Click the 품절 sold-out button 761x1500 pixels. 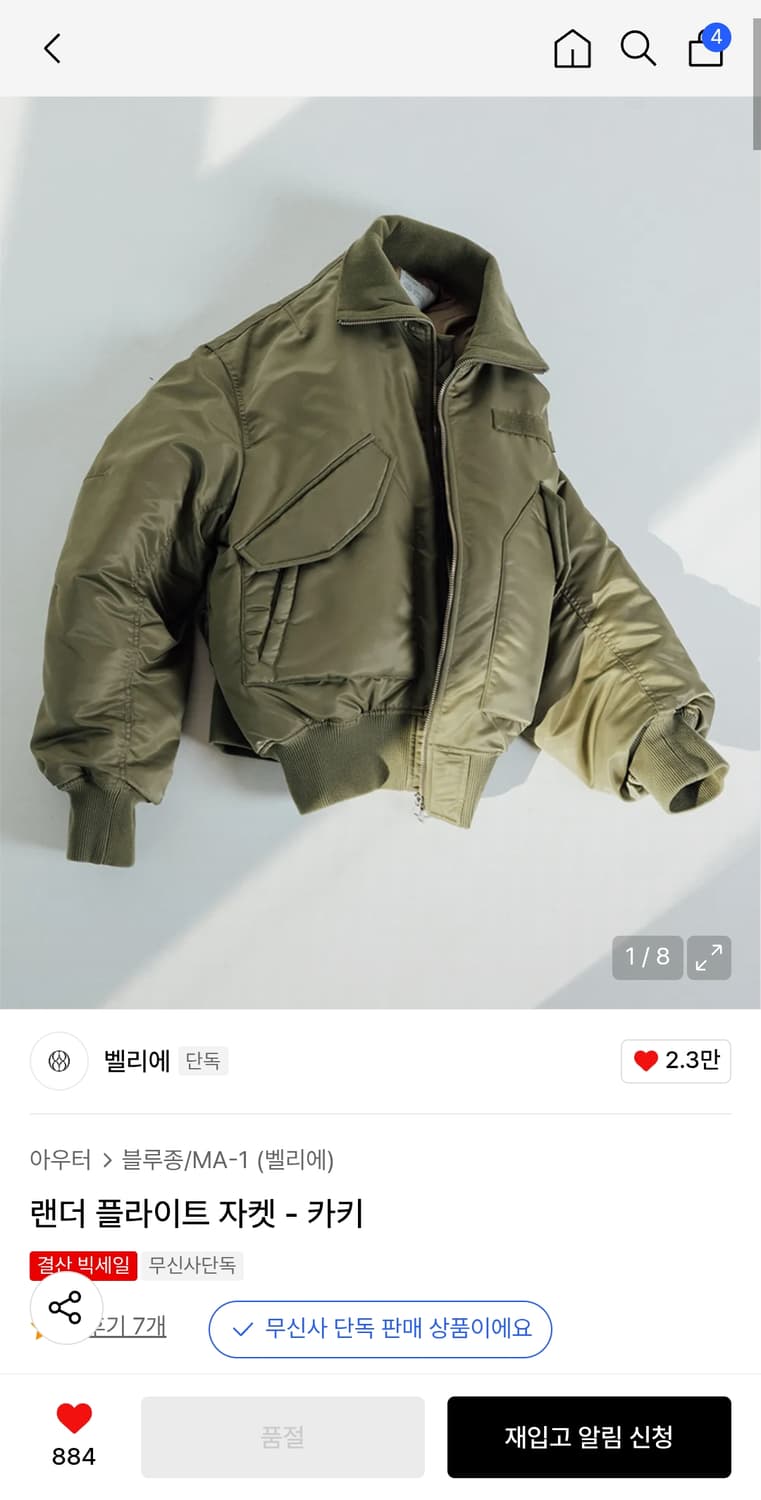click(282, 1437)
